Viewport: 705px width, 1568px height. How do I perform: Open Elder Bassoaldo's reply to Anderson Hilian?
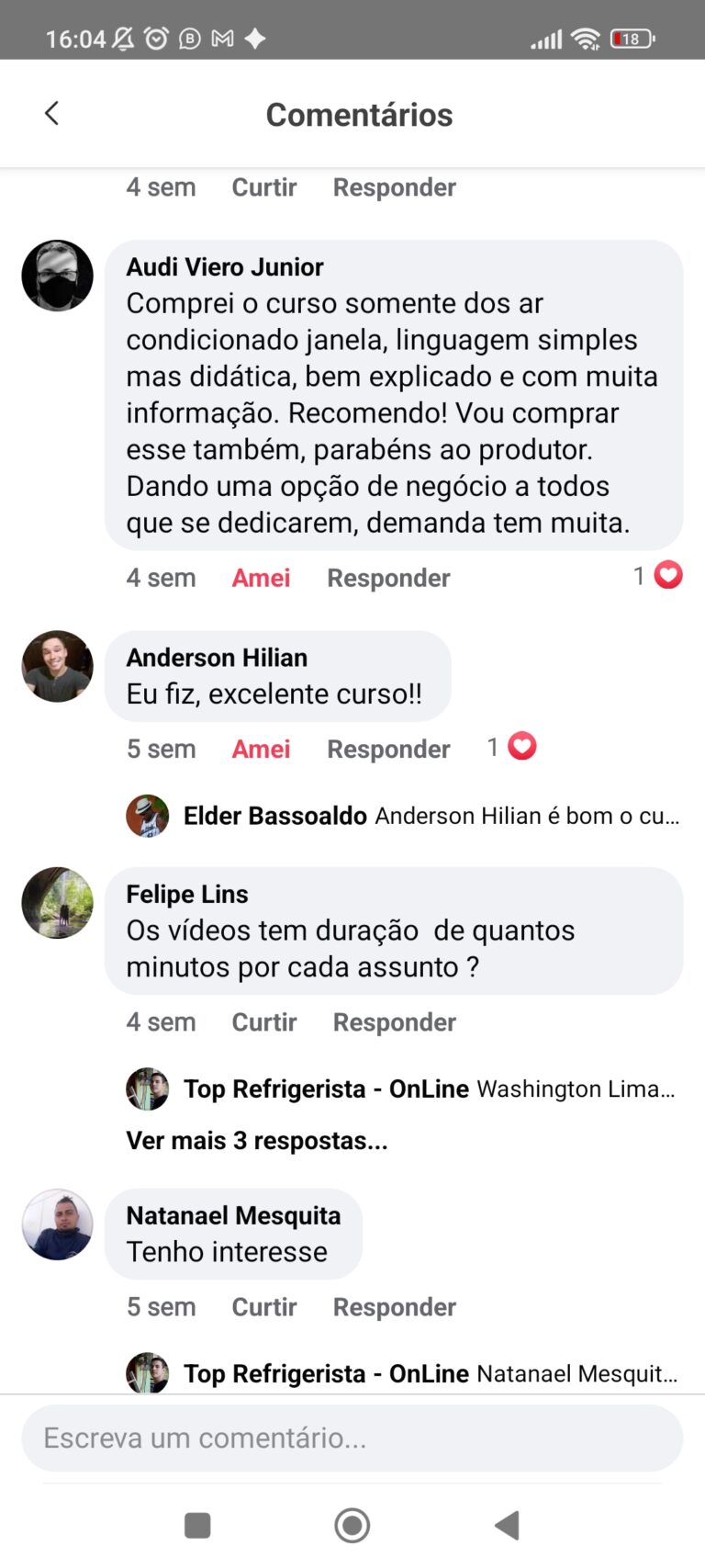point(431,816)
